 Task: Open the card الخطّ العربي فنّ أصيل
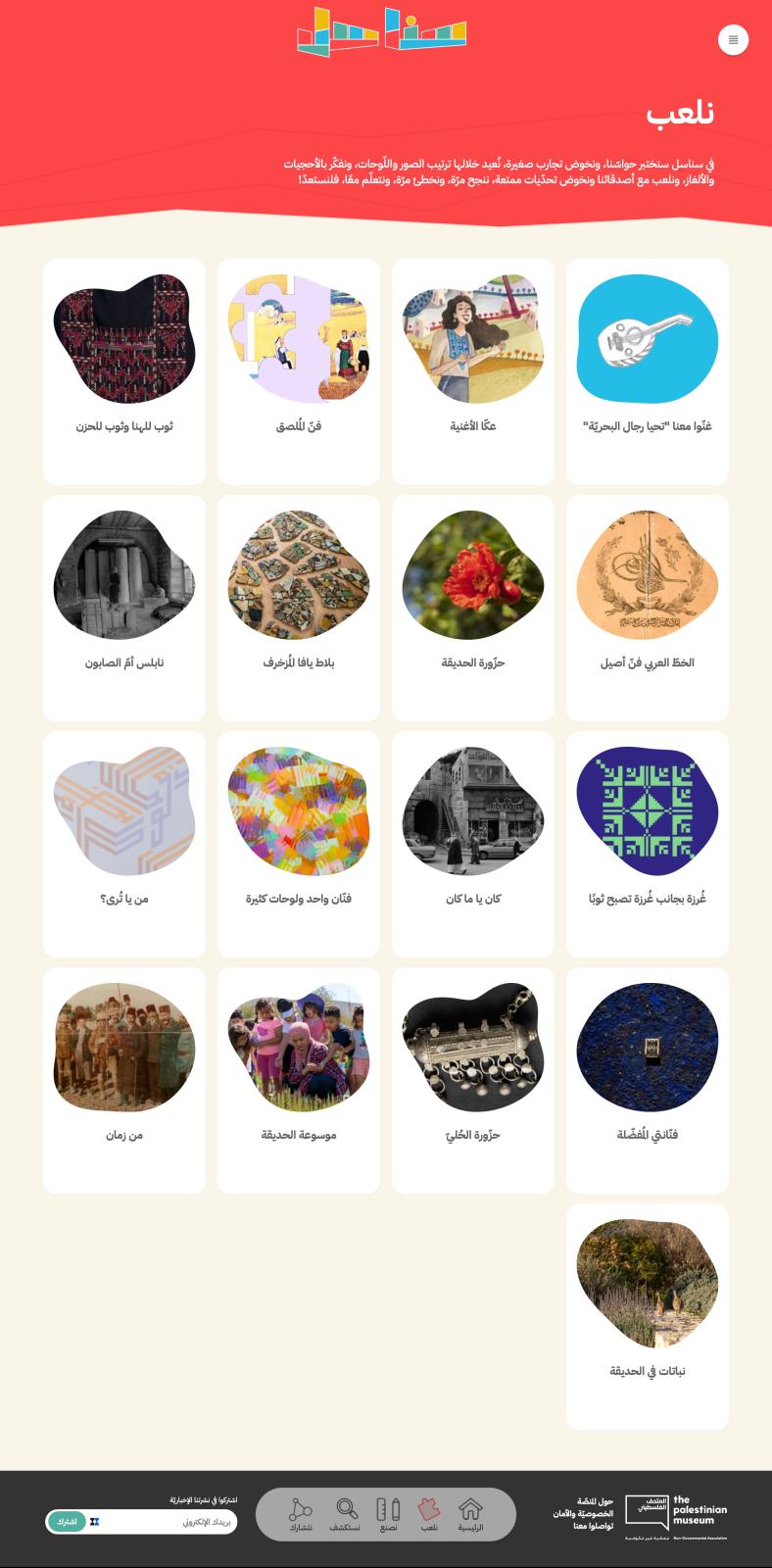coord(647,607)
